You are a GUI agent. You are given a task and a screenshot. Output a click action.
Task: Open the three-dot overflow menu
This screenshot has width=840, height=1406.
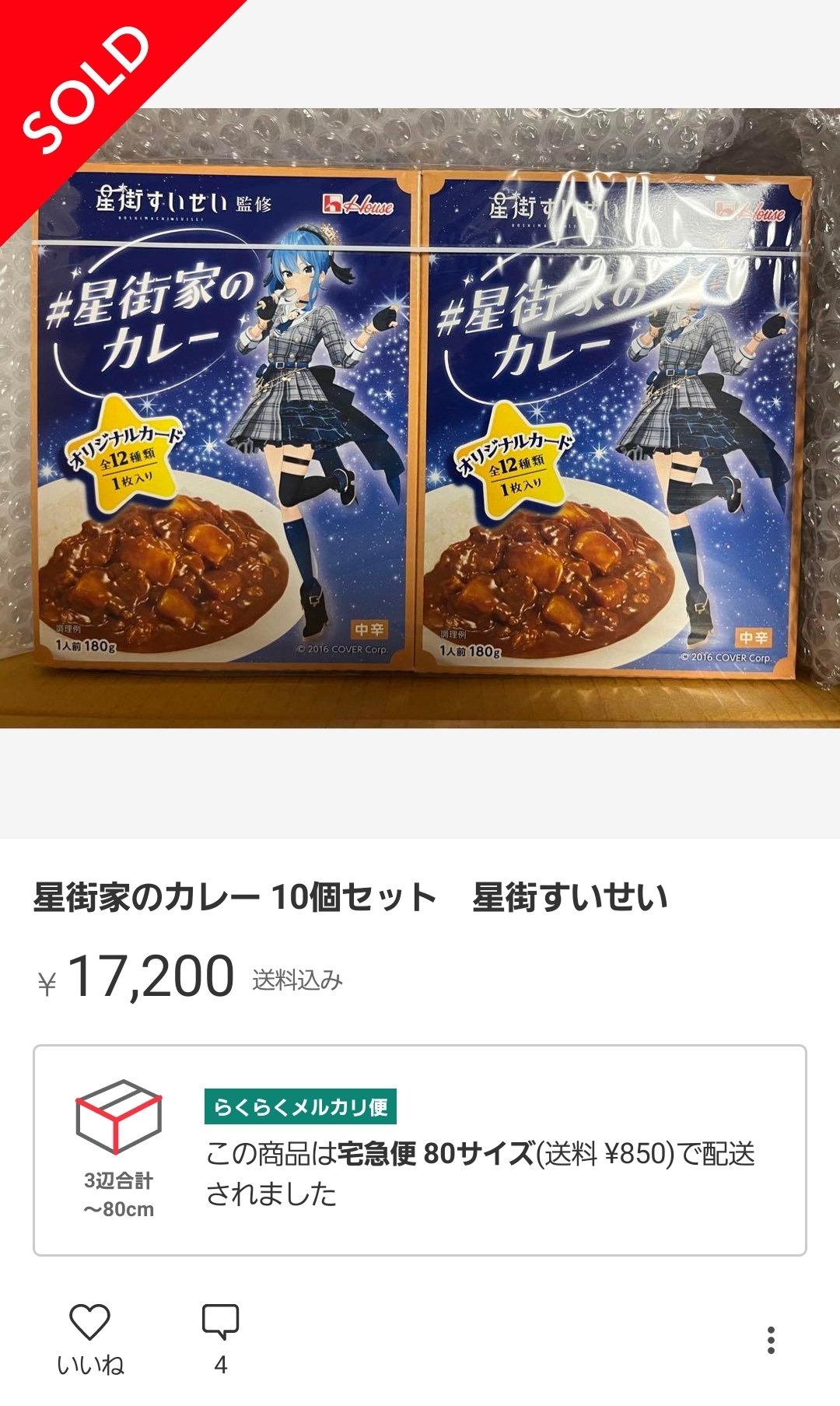point(771,1340)
